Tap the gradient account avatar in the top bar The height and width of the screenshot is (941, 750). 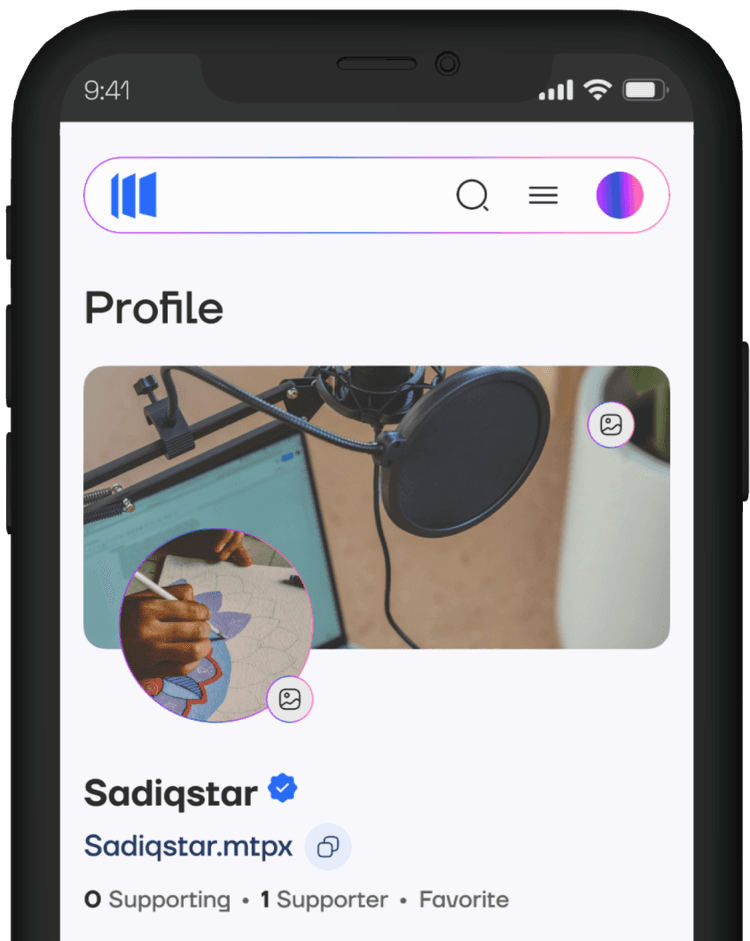[620, 195]
